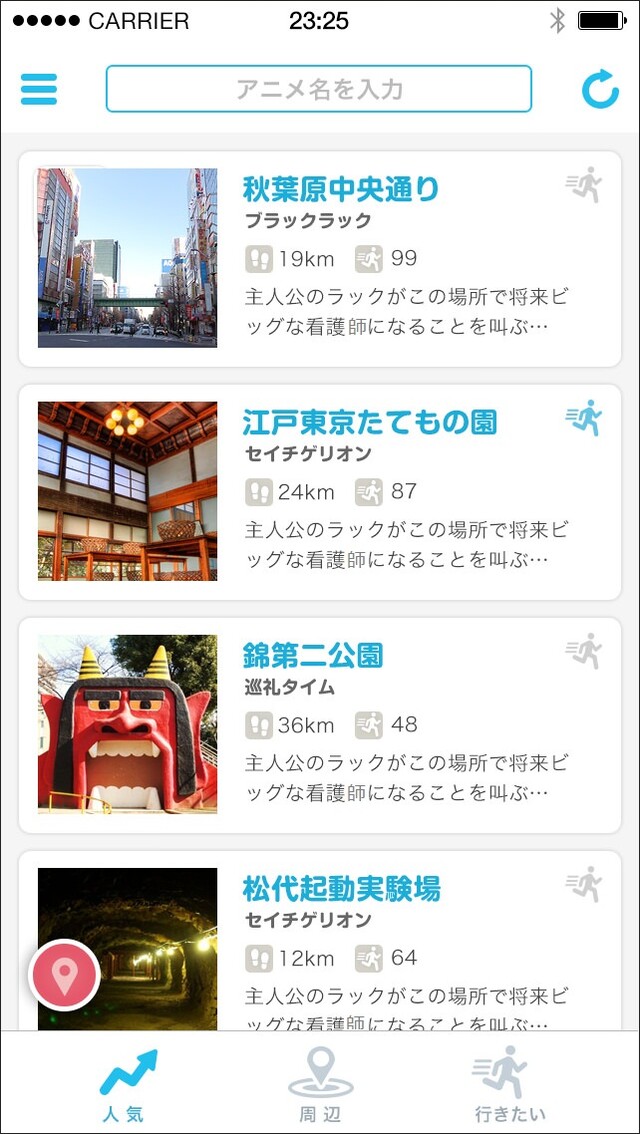This screenshot has height=1134, width=640.
Task: Refresh the spot list
Action: point(600,90)
